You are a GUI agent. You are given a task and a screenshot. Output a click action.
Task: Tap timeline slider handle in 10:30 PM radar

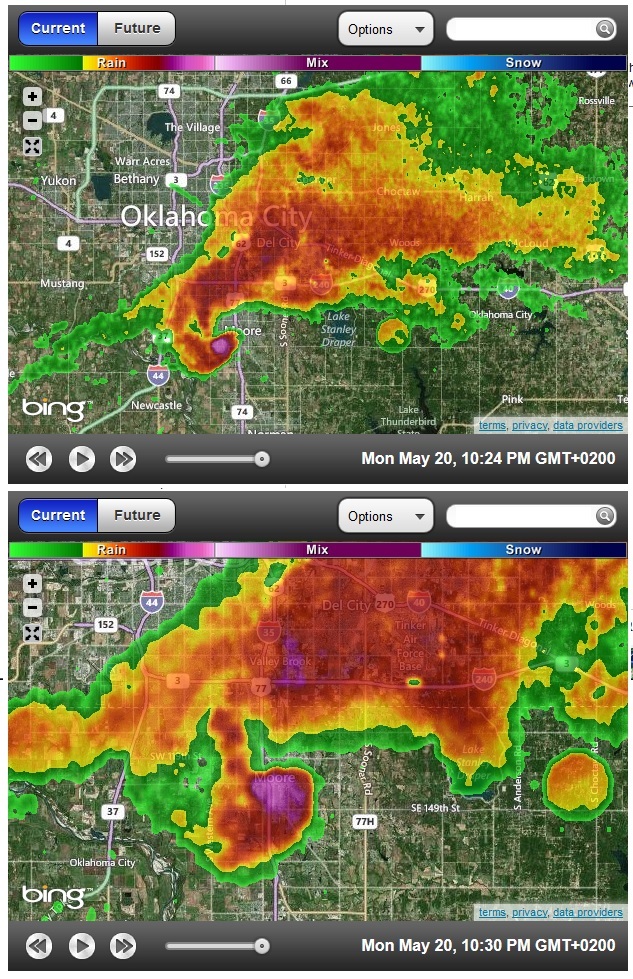[262, 945]
